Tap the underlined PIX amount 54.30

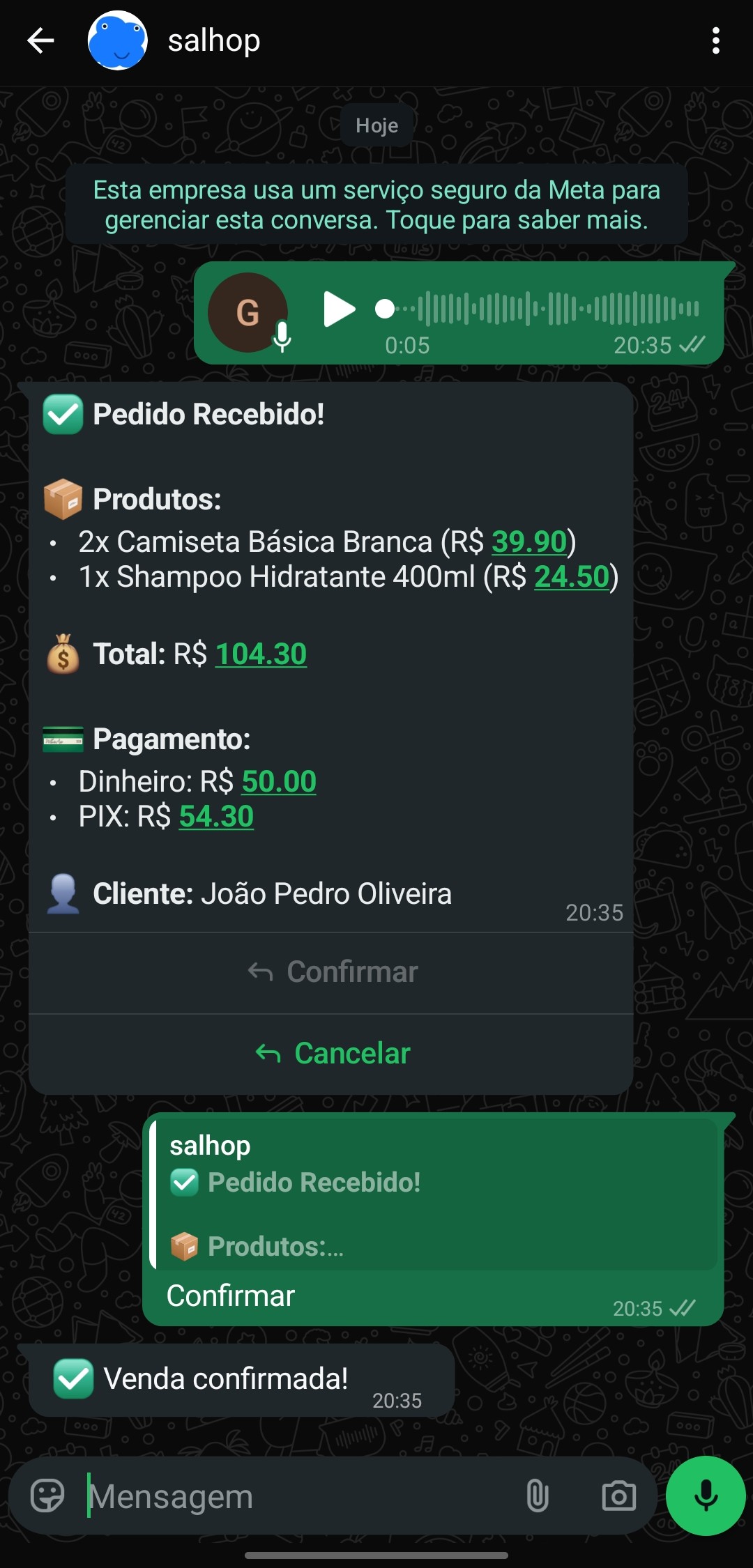point(216,816)
